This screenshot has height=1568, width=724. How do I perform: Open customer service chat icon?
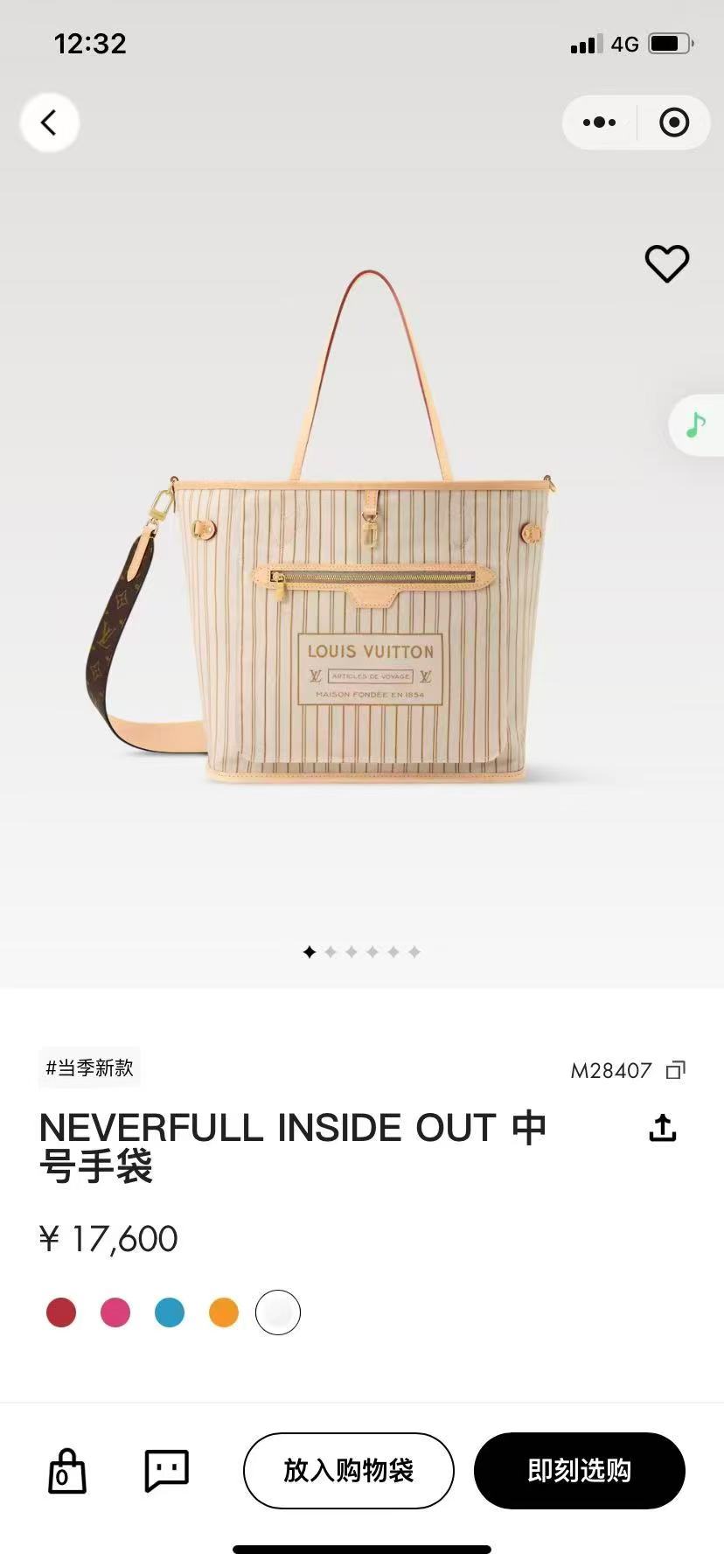[166, 1471]
